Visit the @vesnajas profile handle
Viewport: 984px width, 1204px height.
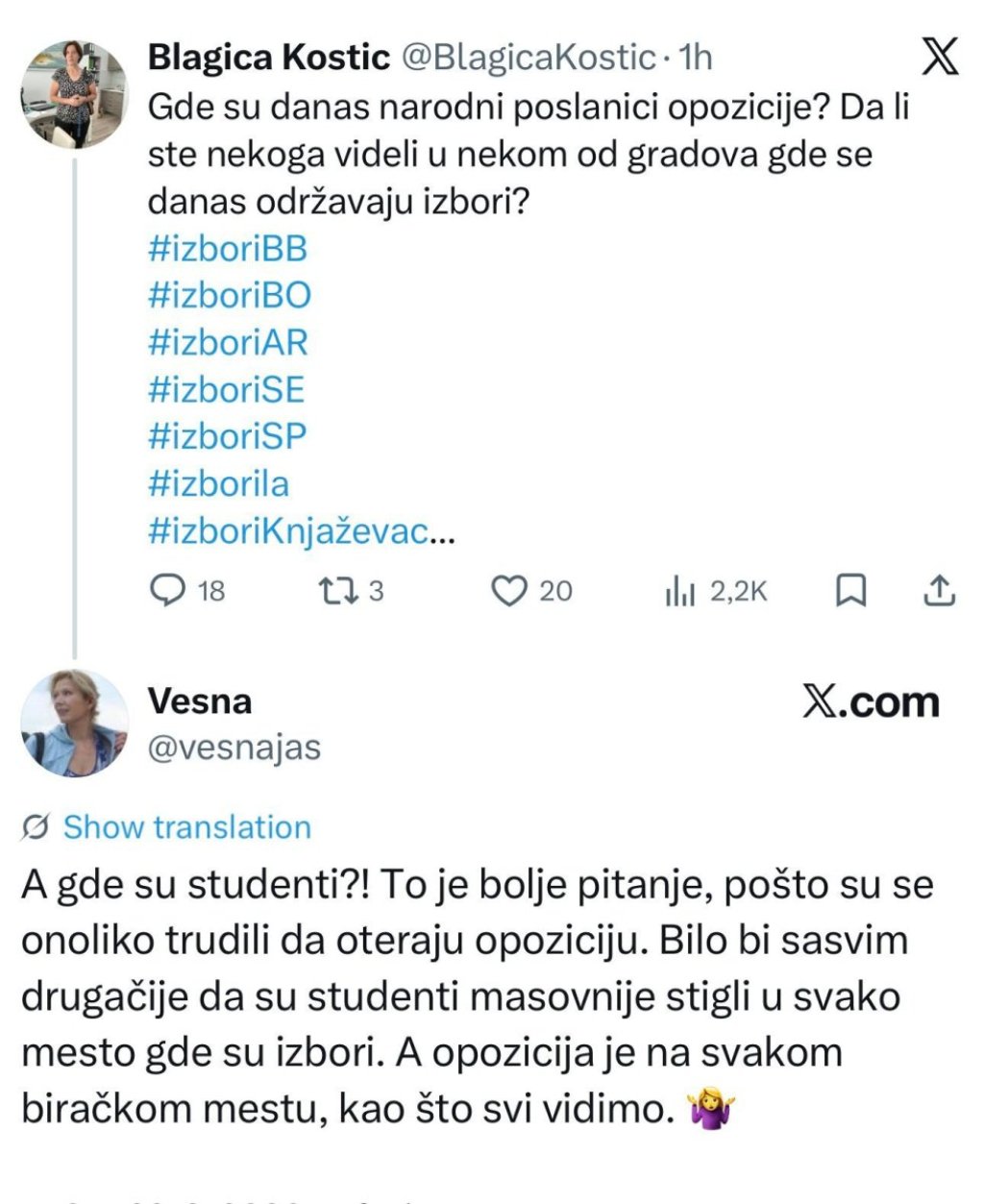pyautogui.click(x=234, y=747)
